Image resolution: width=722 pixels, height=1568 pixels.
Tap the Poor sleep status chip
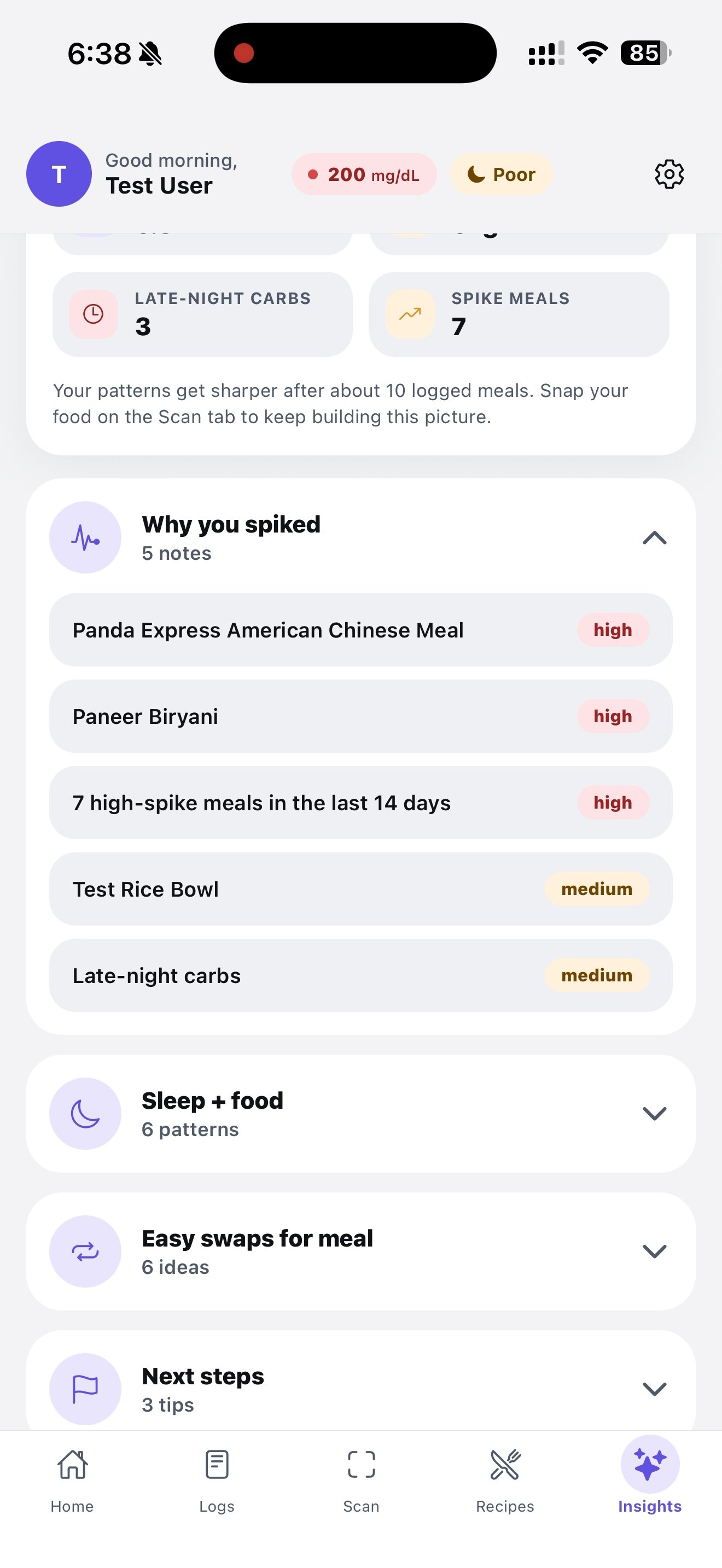(501, 175)
